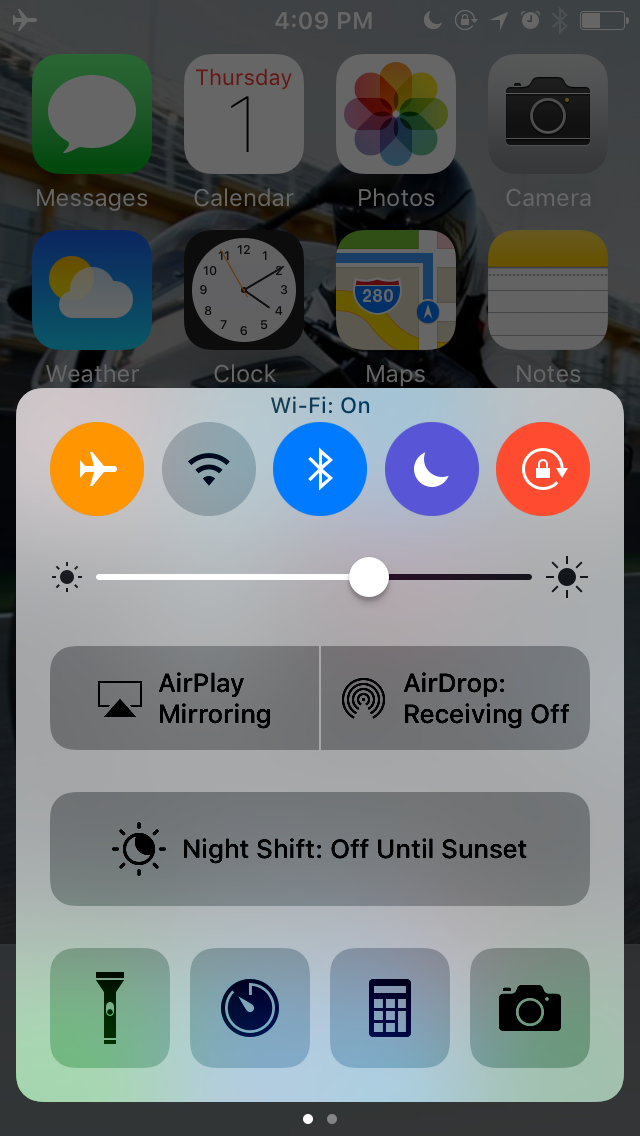This screenshot has width=640, height=1136.
Task: Tap a point on brightness slider
Action: tap(369, 577)
